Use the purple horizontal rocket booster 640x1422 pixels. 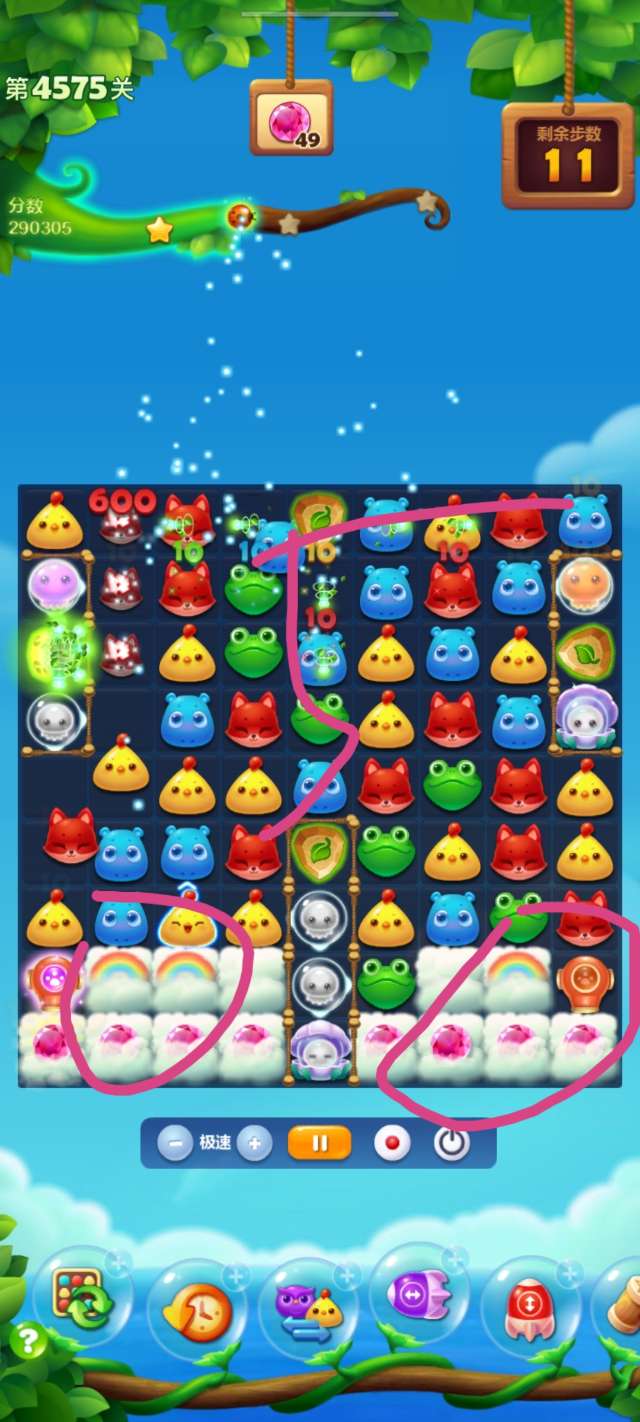click(x=419, y=1296)
